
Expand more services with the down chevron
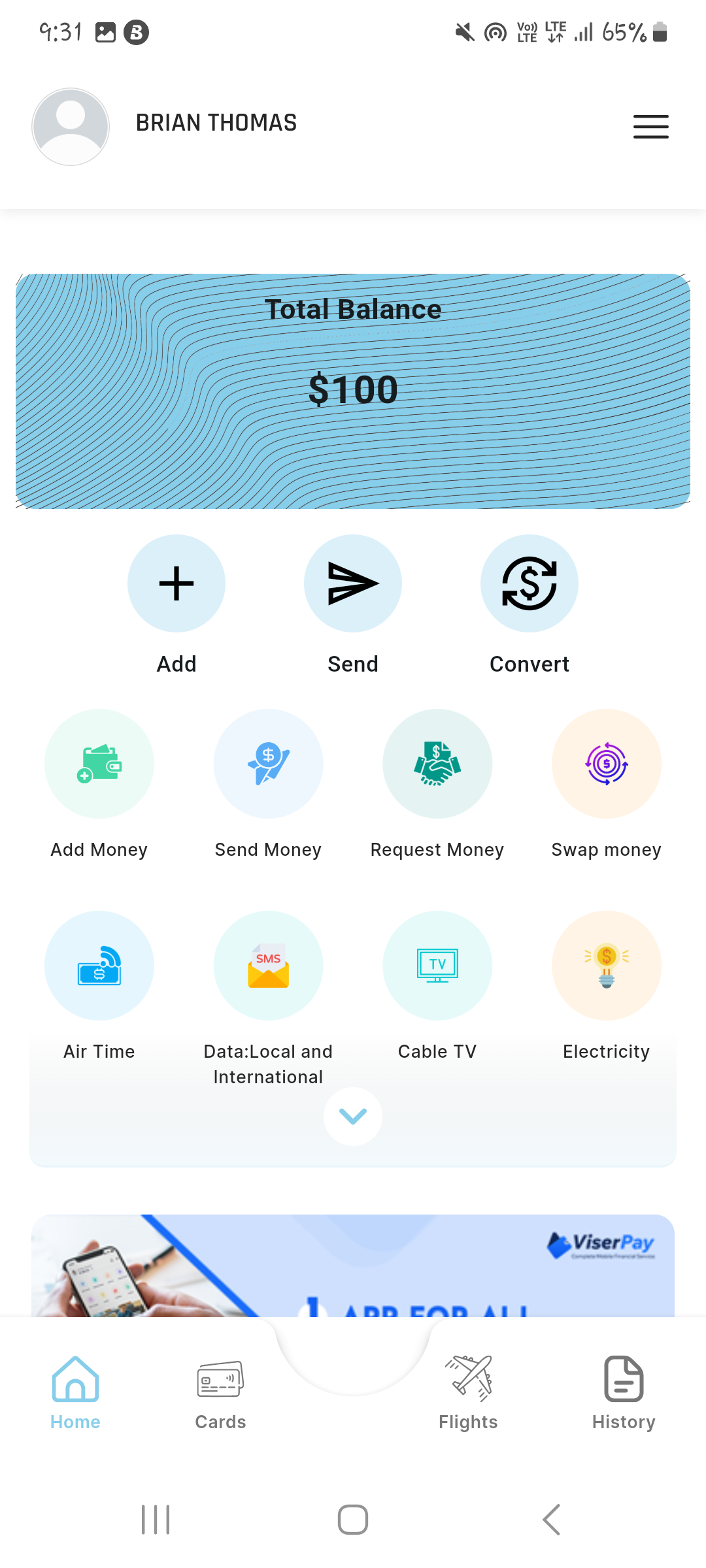[353, 1116]
